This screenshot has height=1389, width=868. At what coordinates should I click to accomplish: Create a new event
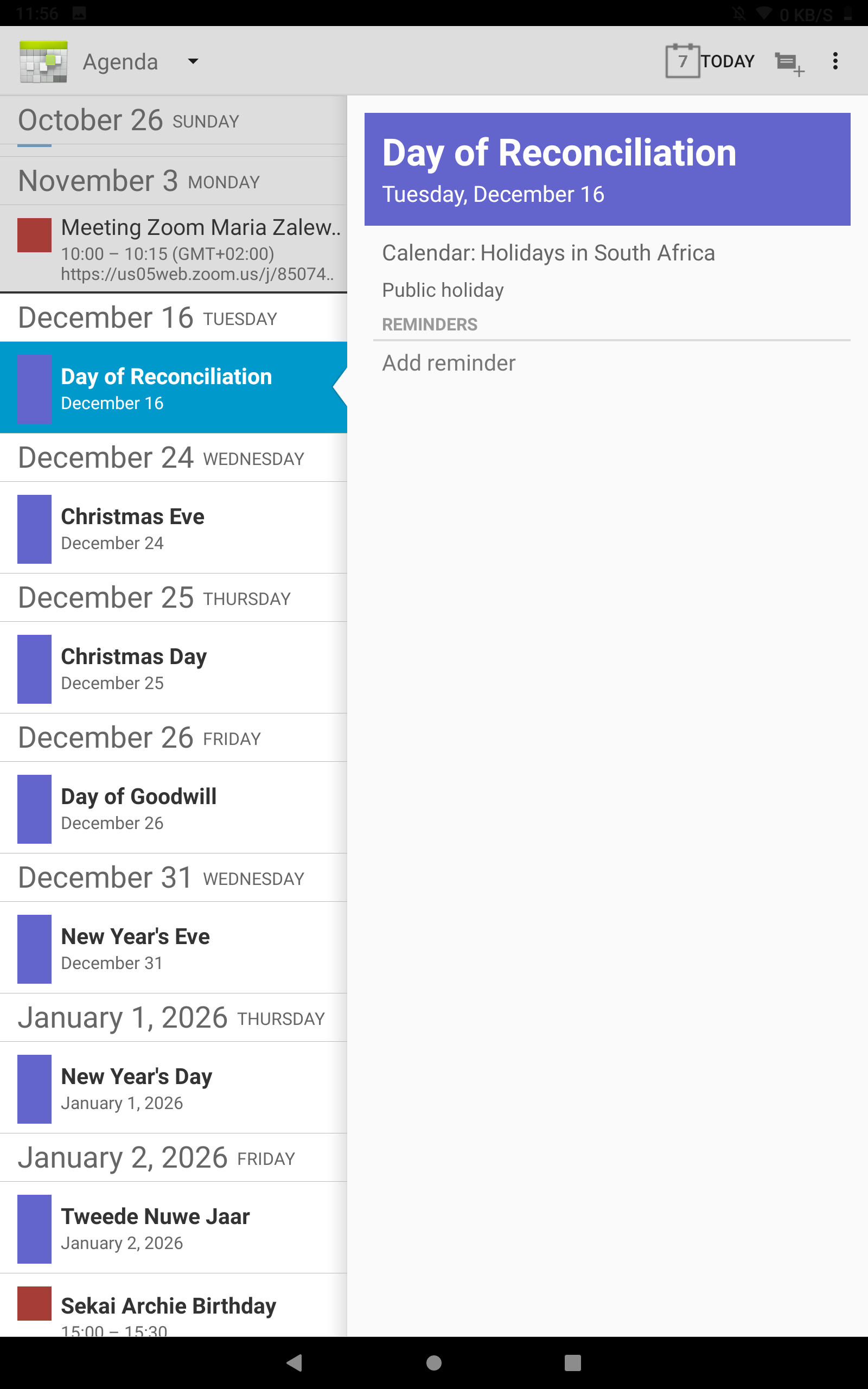789,62
